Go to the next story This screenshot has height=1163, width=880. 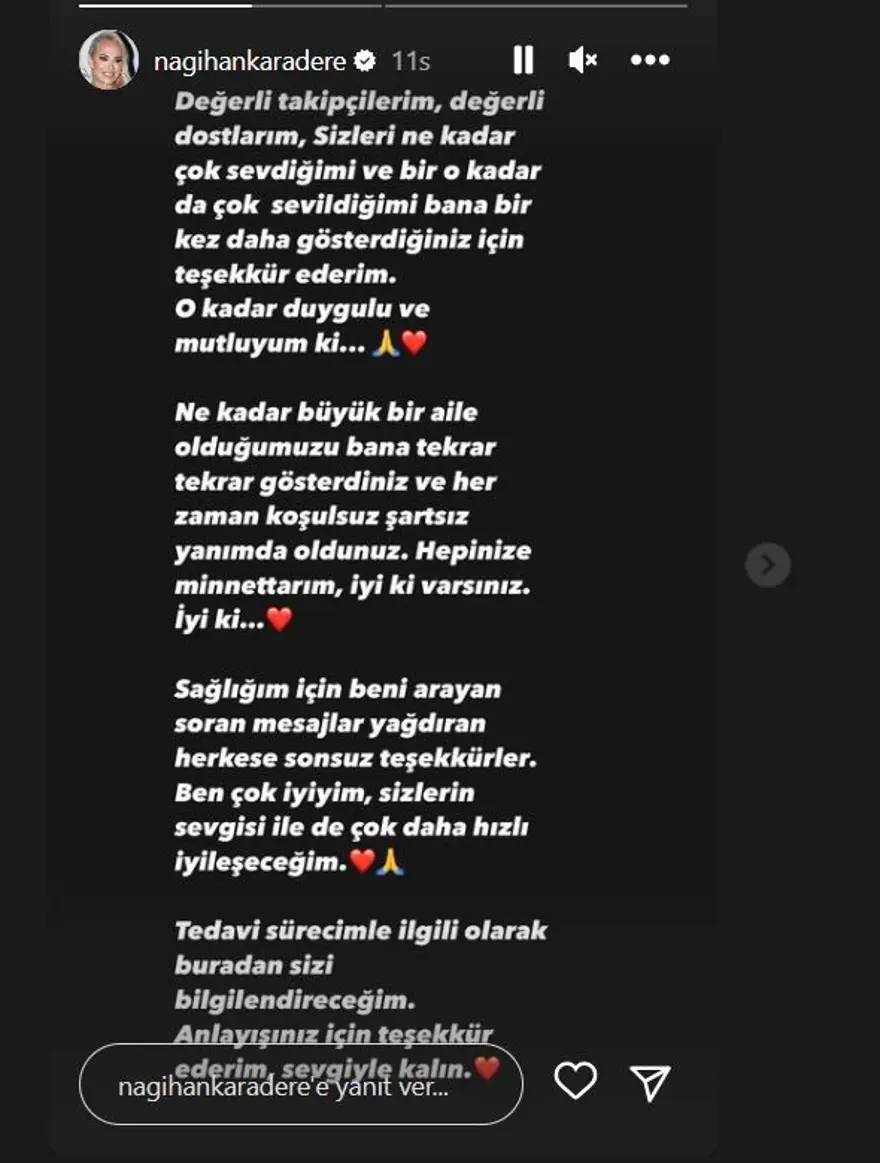click(768, 565)
